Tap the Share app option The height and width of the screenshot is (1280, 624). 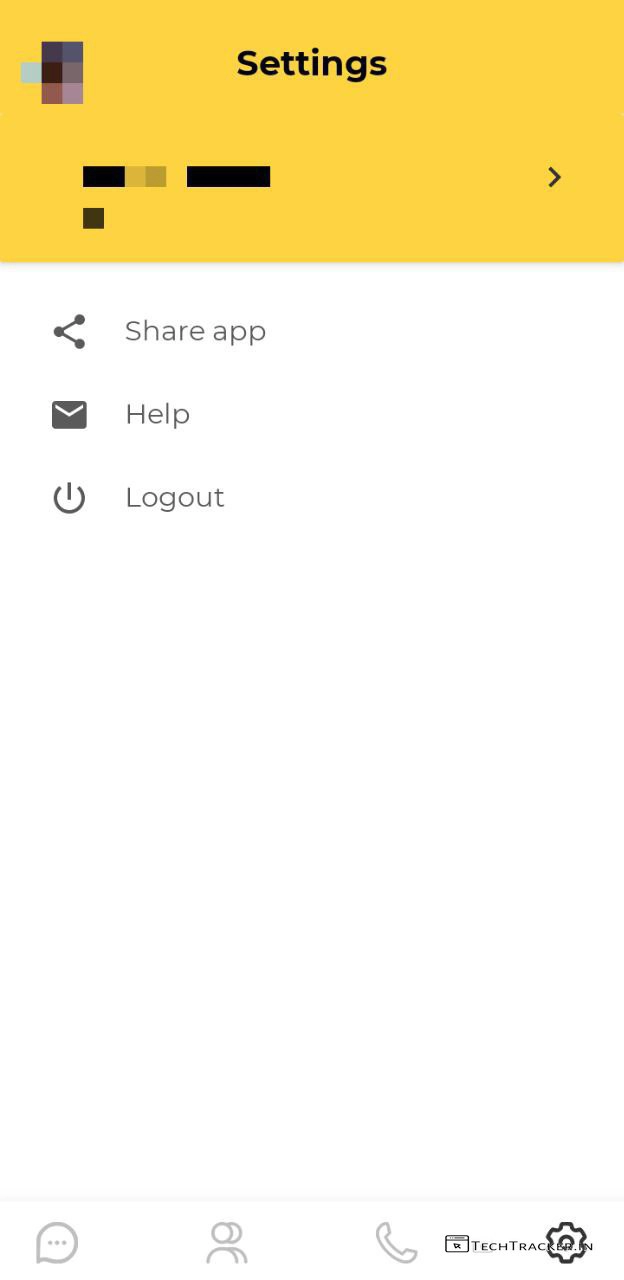pos(195,331)
